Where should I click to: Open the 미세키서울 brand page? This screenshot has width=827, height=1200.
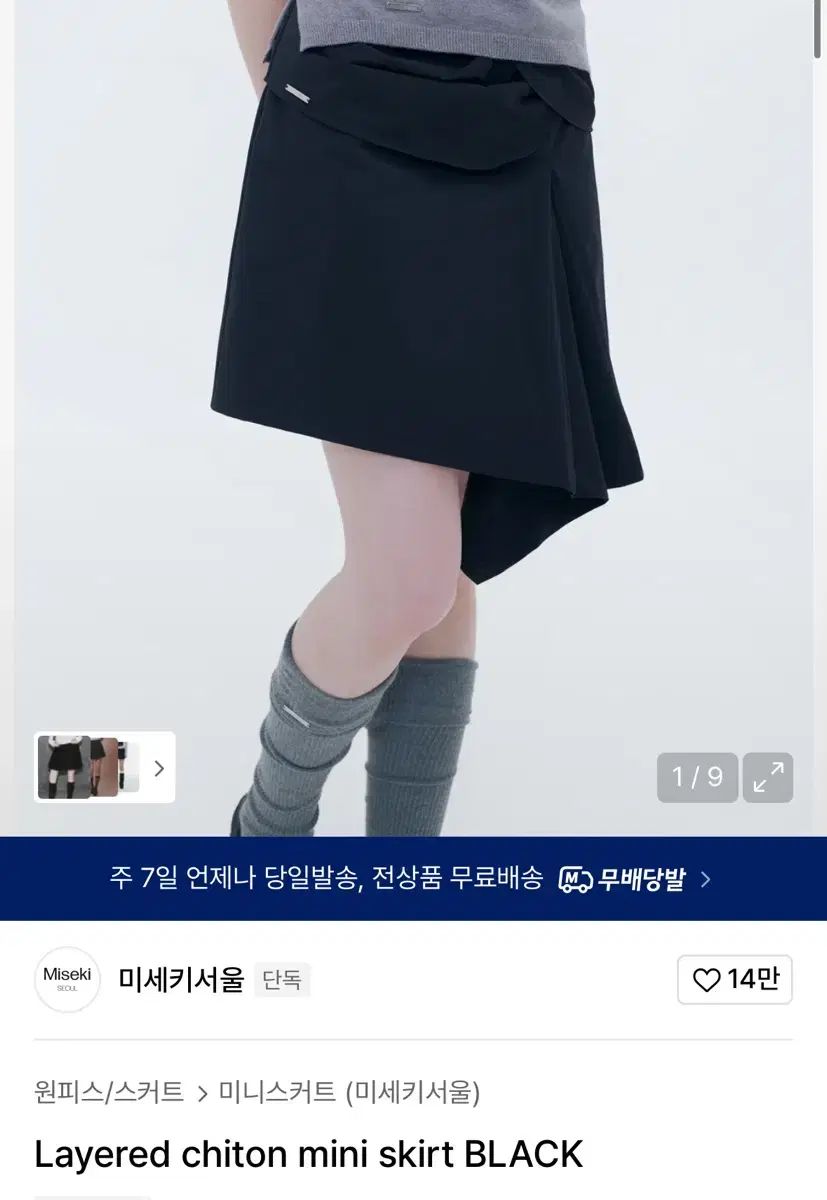[x=181, y=979]
